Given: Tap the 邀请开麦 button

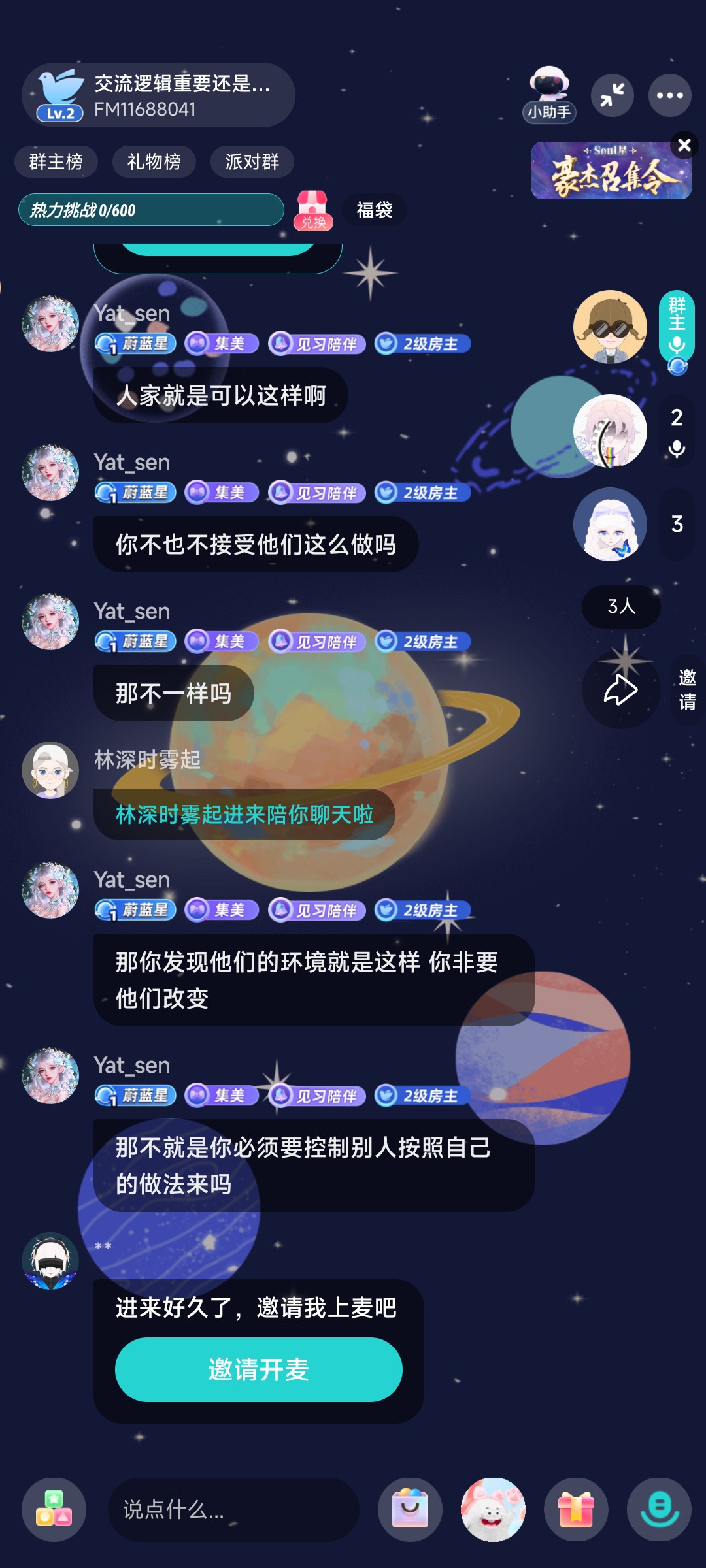Looking at the screenshot, I should [258, 1369].
